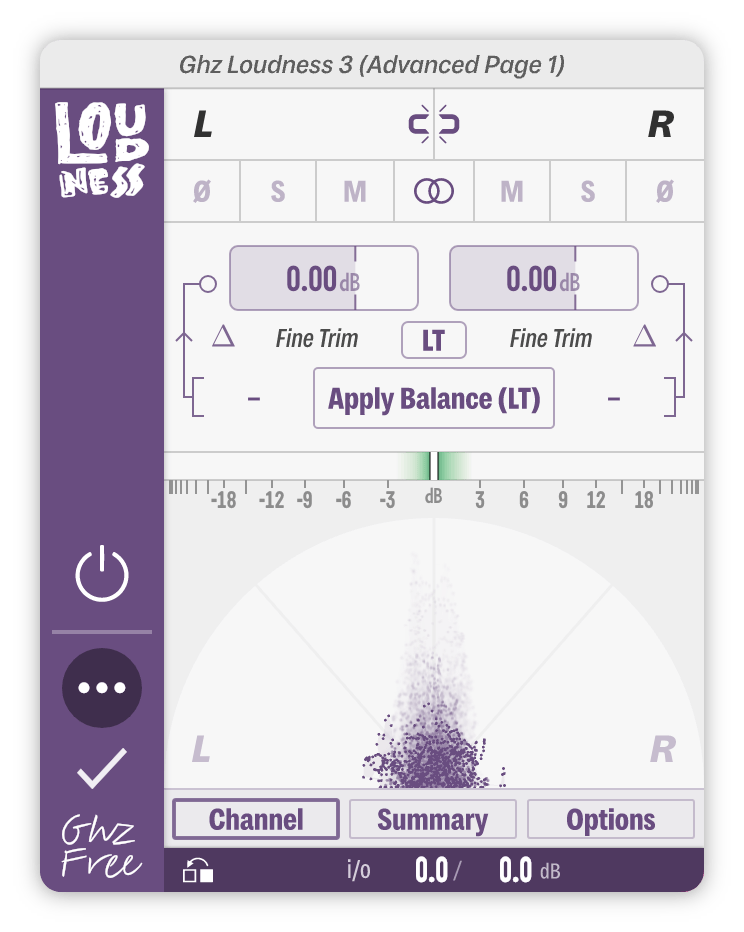Image resolution: width=744 pixels, height=932 pixels.
Task: Switch to the Options tab
Action: click(611, 819)
